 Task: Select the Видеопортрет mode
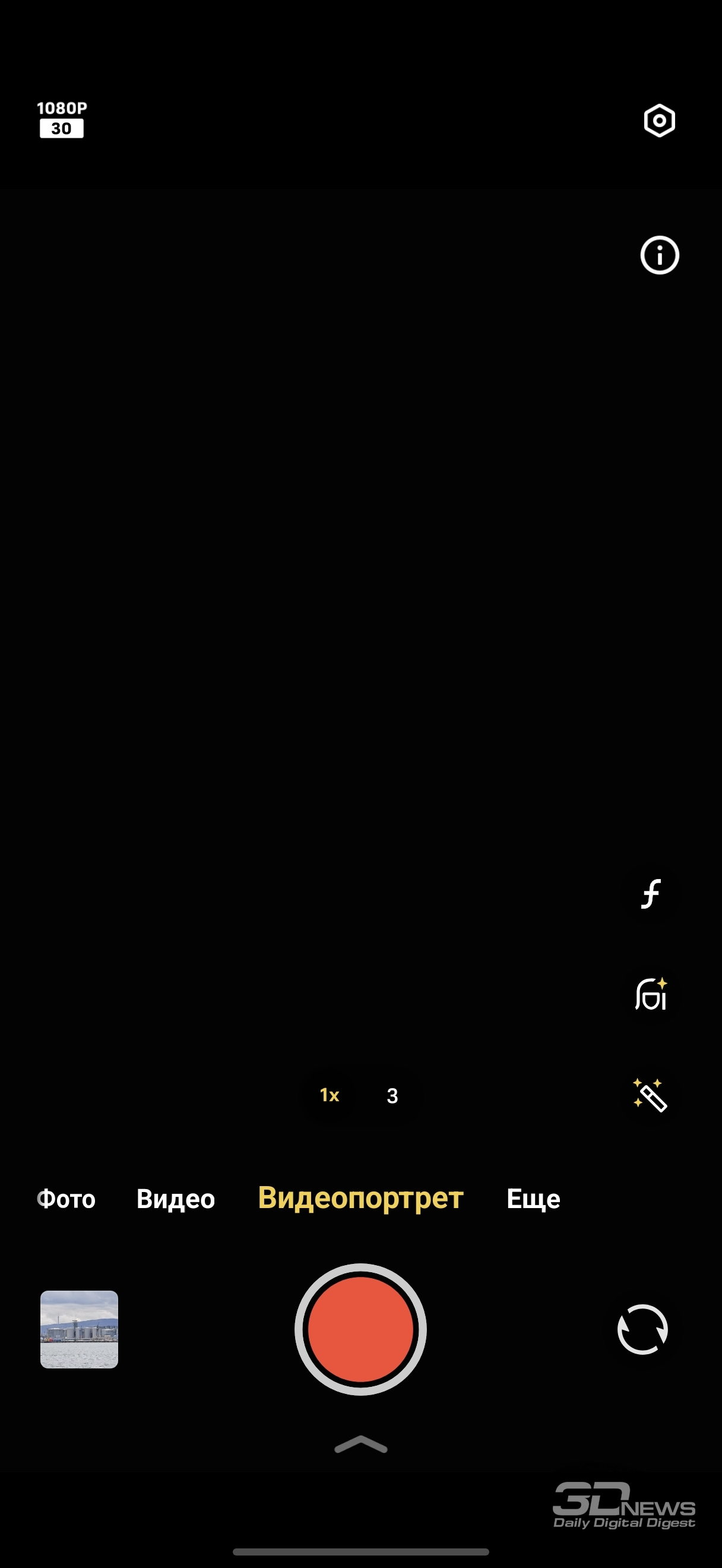click(360, 1198)
